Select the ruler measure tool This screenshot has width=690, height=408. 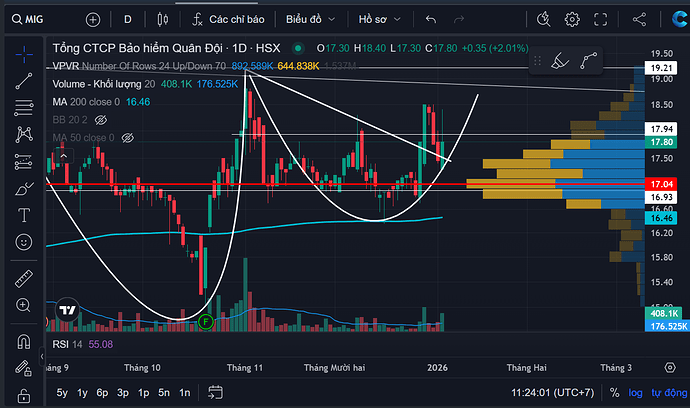pyautogui.click(x=24, y=277)
